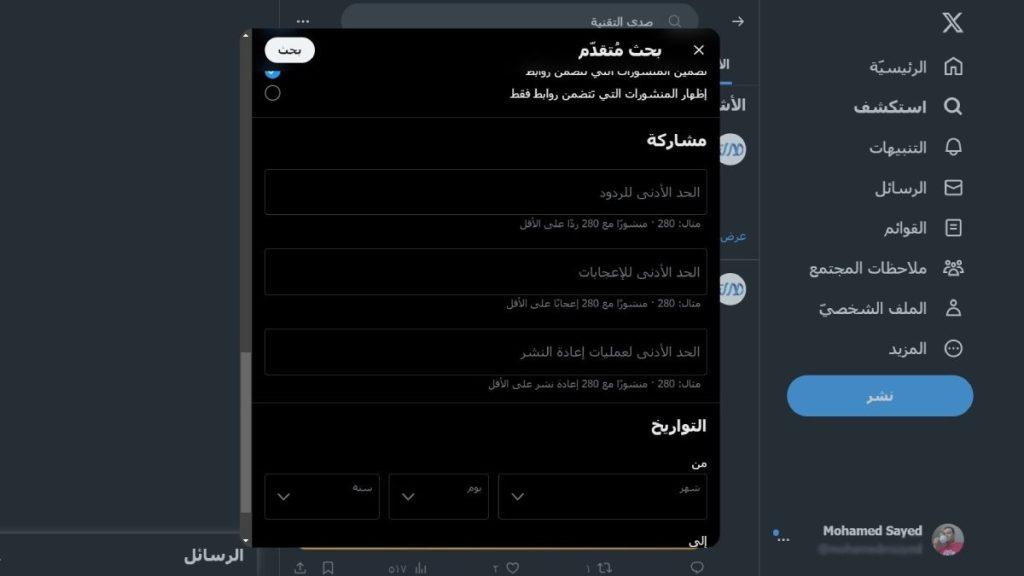The image size is (1024, 576).
Task: Open the day dropdown under من
Action: click(438, 496)
